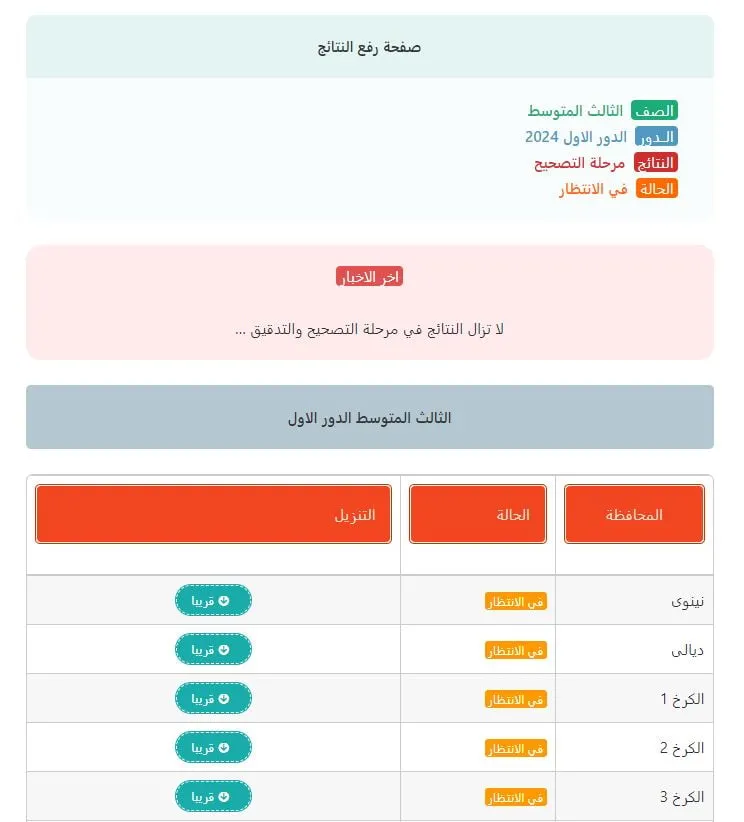Tap the قريبا download button for الكرخ 1
The width and height of the screenshot is (744, 822).
[x=213, y=698]
